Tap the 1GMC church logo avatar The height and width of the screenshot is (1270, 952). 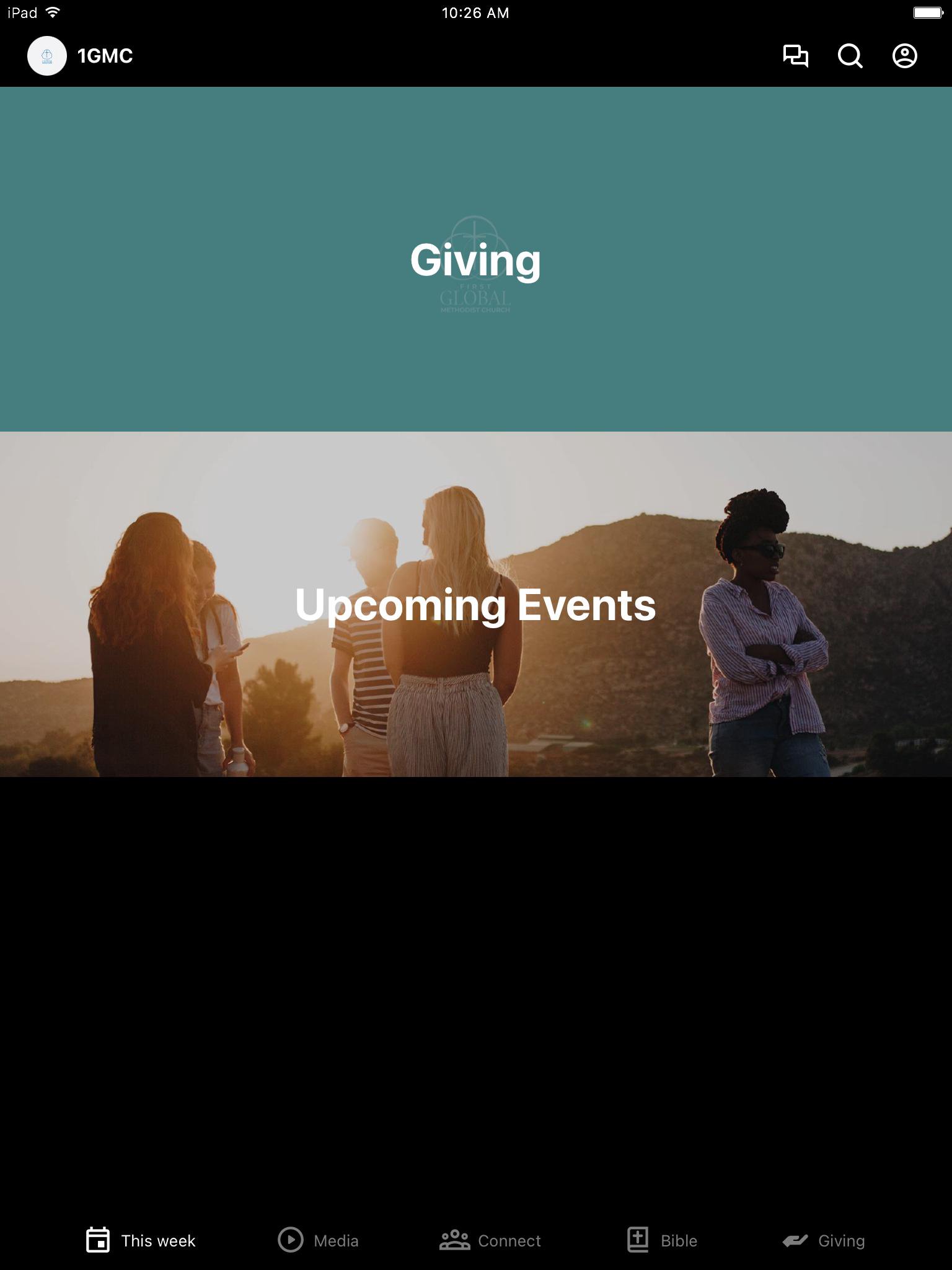(47, 56)
